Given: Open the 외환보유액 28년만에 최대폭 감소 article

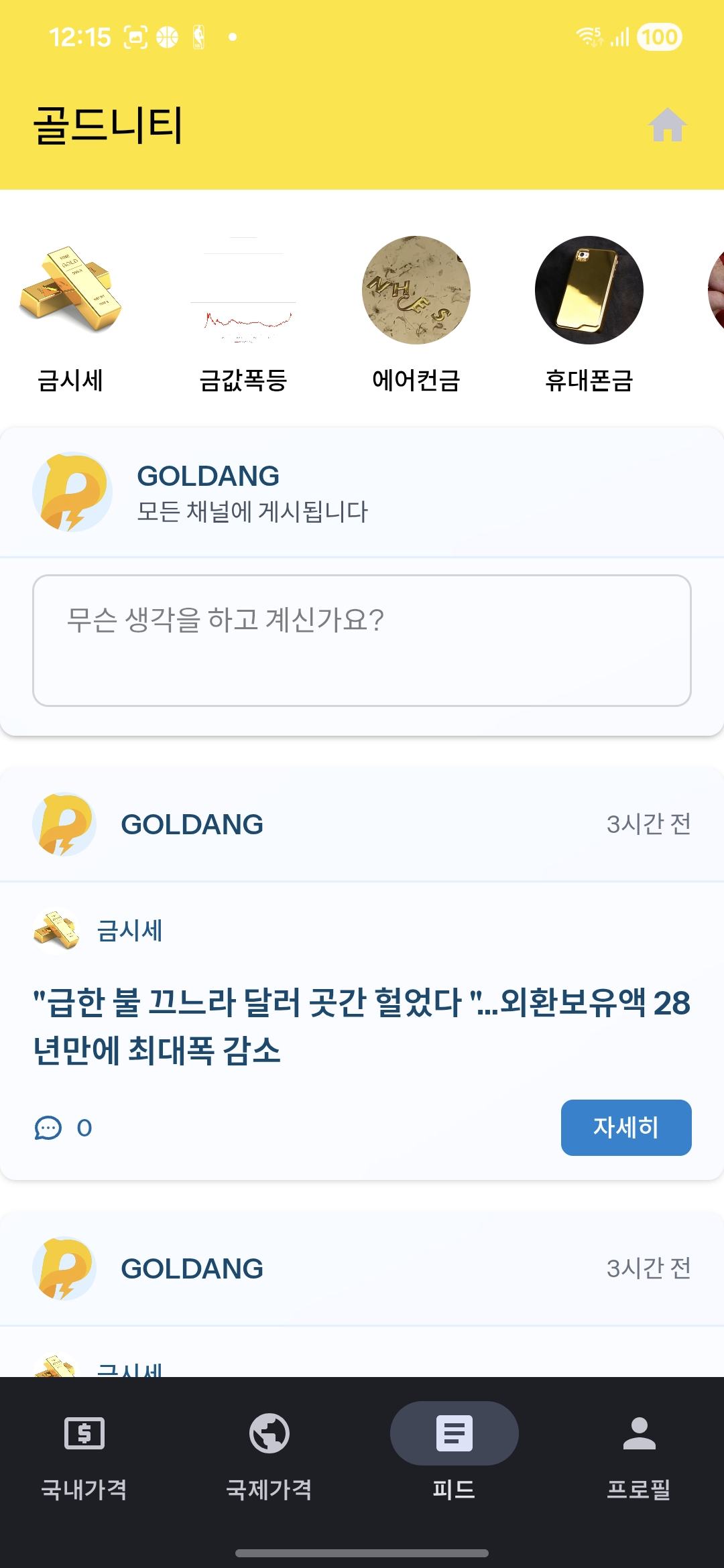Looking at the screenshot, I should point(362,1025).
